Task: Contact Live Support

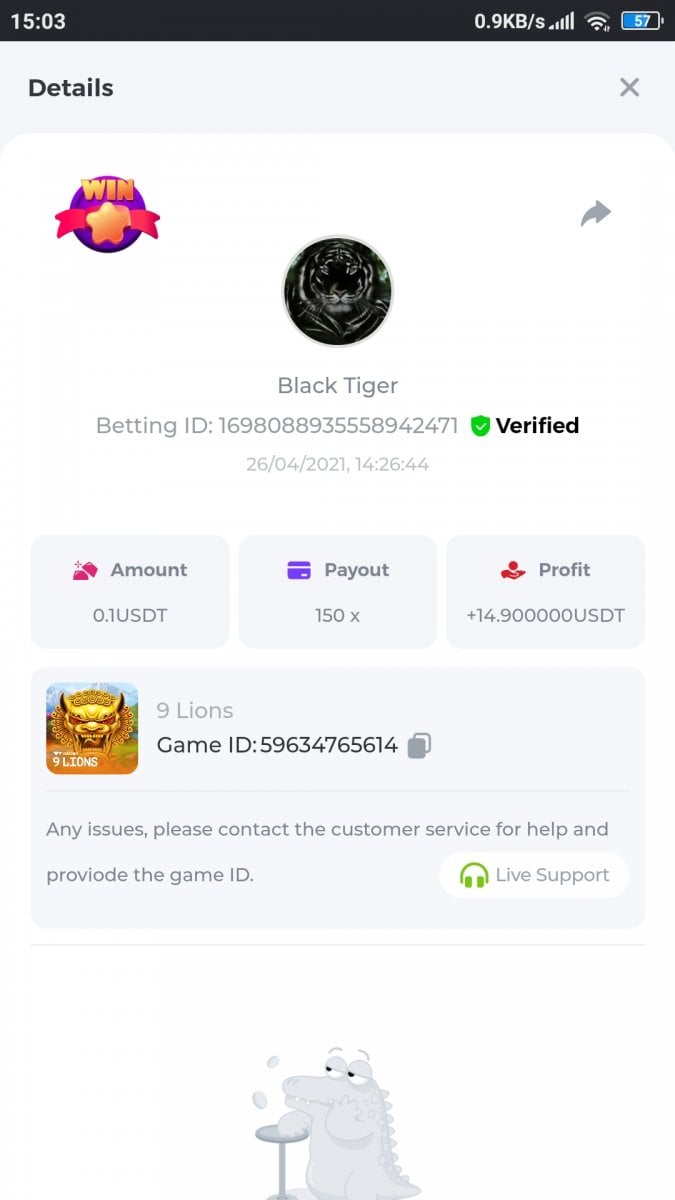Action: (x=534, y=875)
